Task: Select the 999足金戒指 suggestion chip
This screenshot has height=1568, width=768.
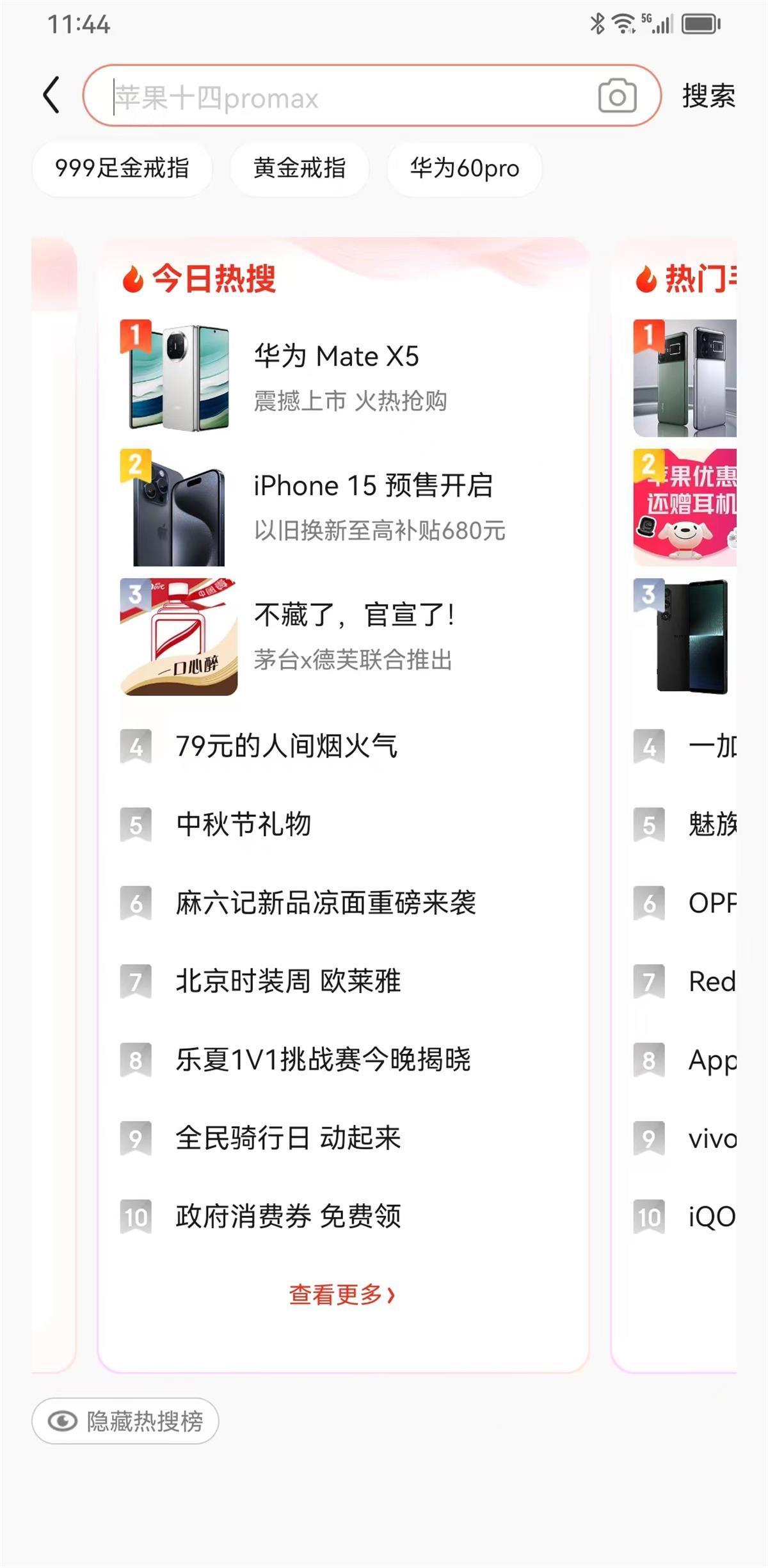Action: (122, 168)
